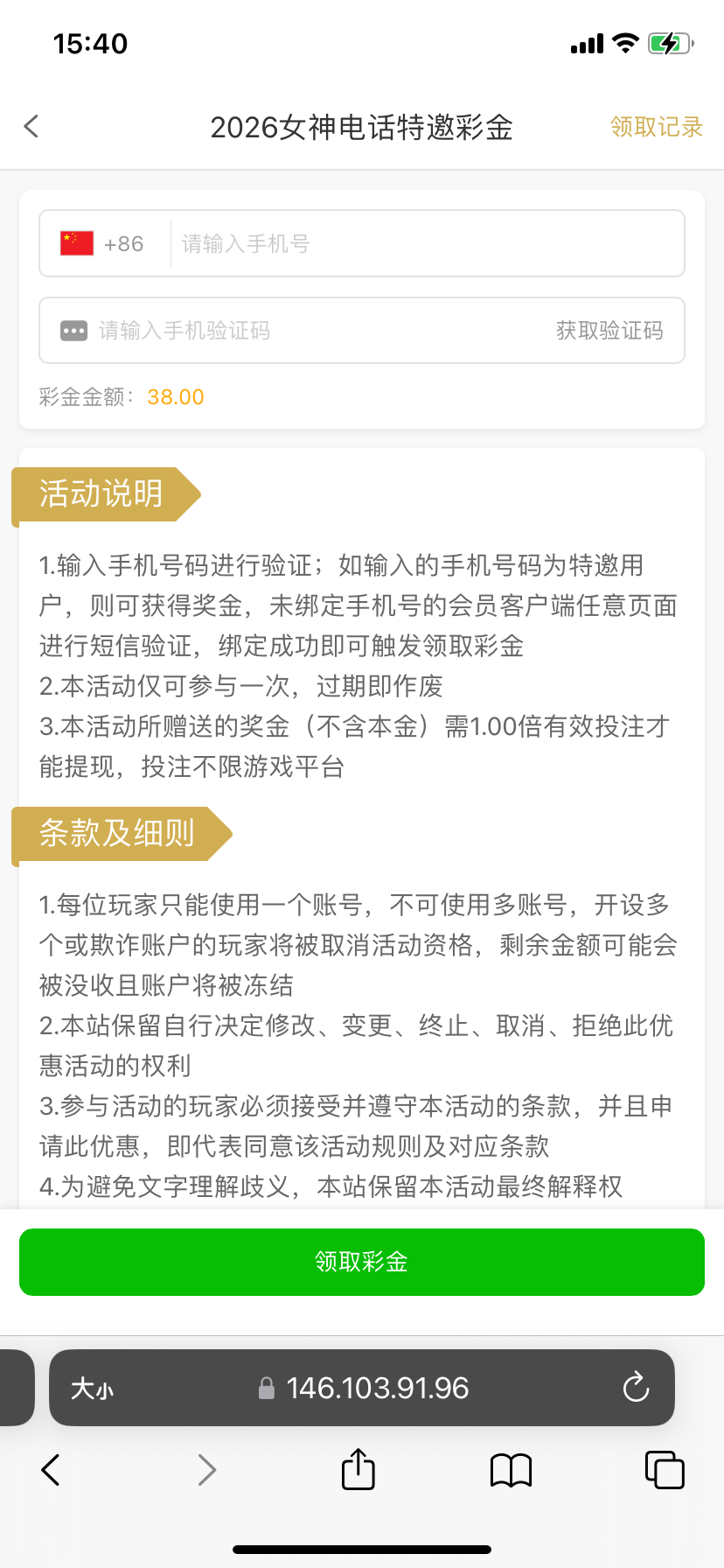Screen dimensions: 724x1568
Task: Go back using the header arrow
Action: [32, 127]
